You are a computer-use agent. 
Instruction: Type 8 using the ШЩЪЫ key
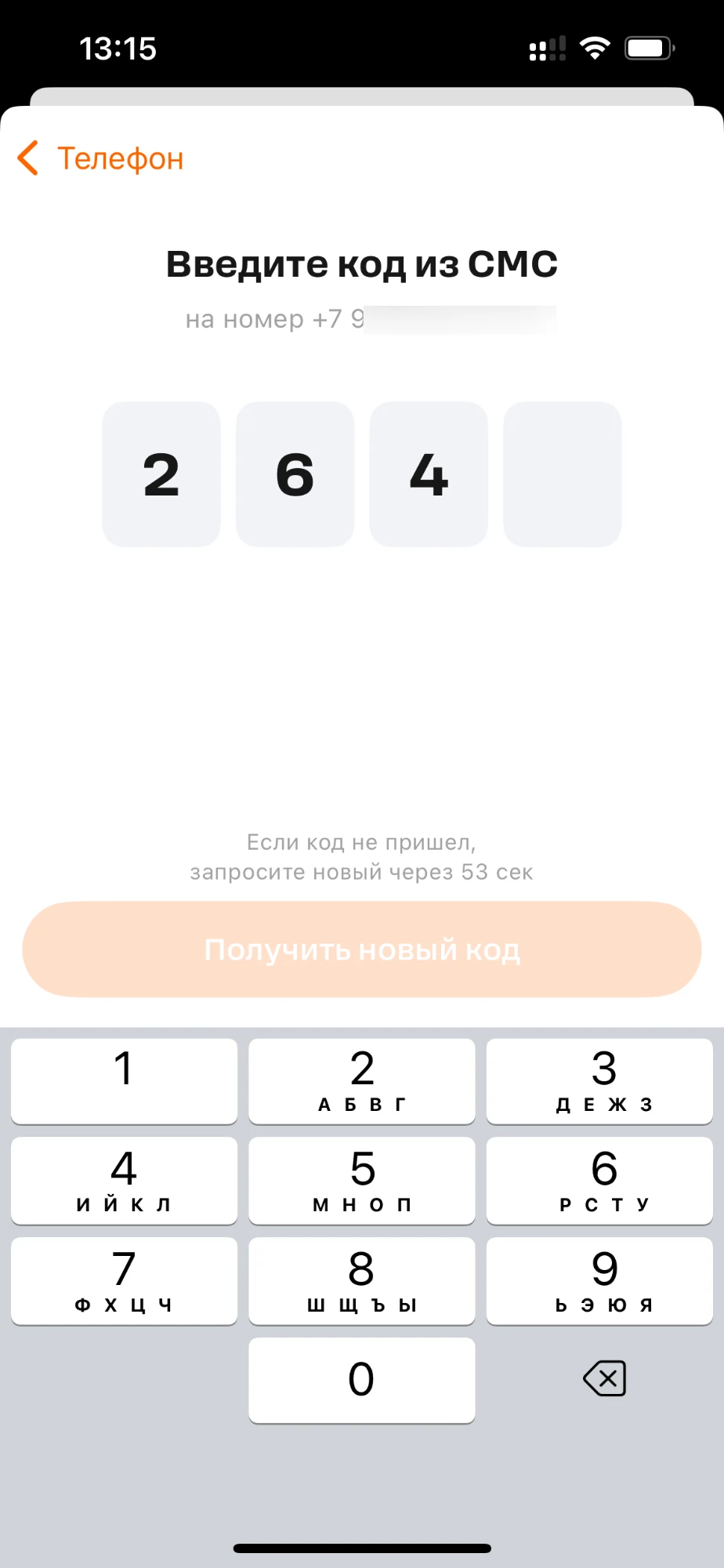361,1280
